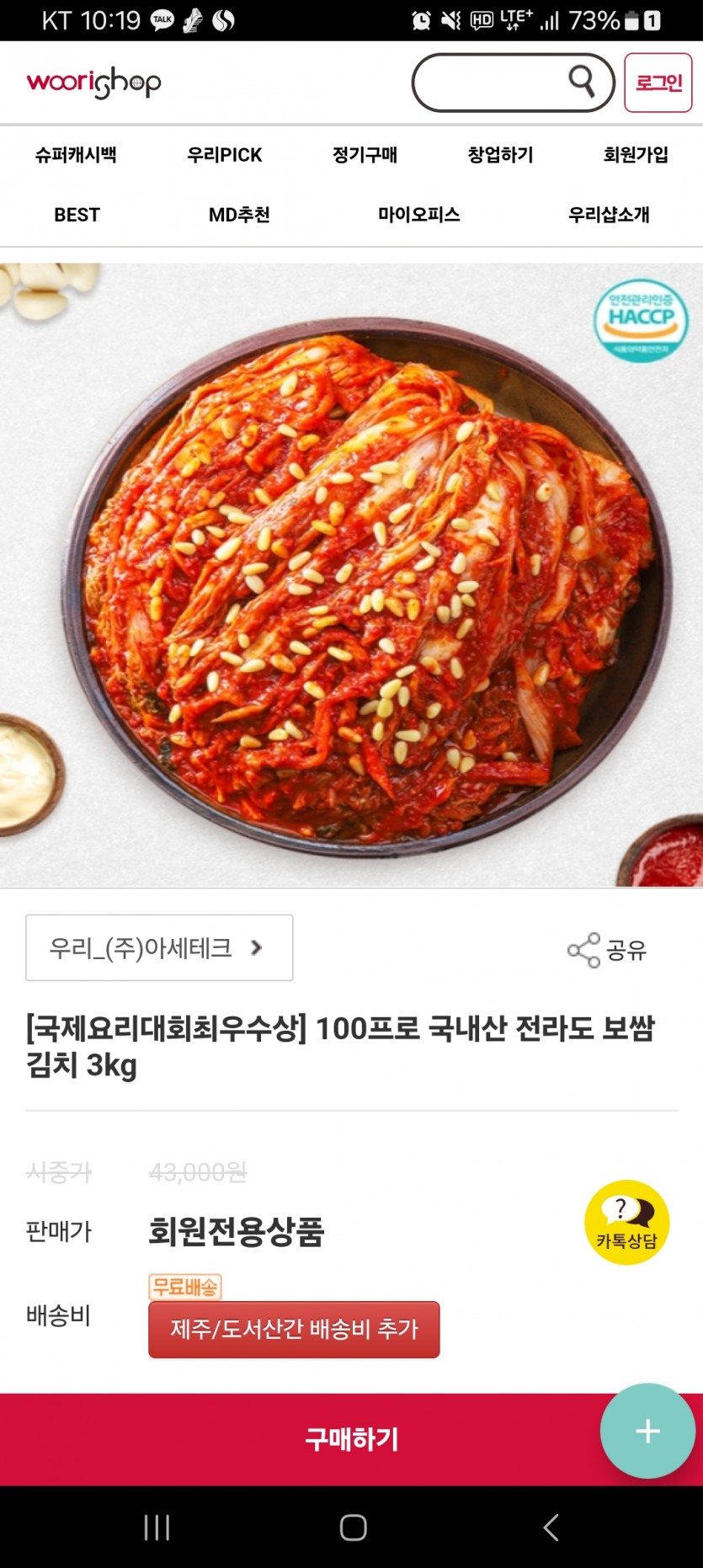The image size is (703, 1568).
Task: Go to 마이오피스
Action: tap(418, 215)
